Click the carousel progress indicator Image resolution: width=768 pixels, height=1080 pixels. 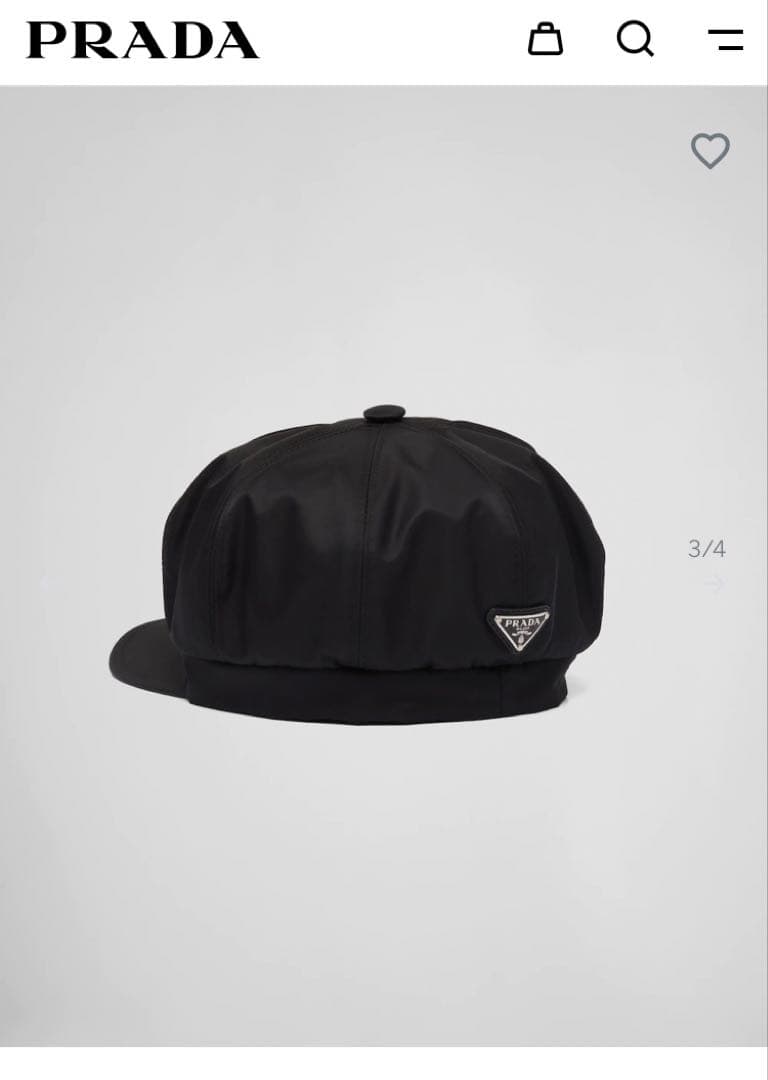point(705,548)
